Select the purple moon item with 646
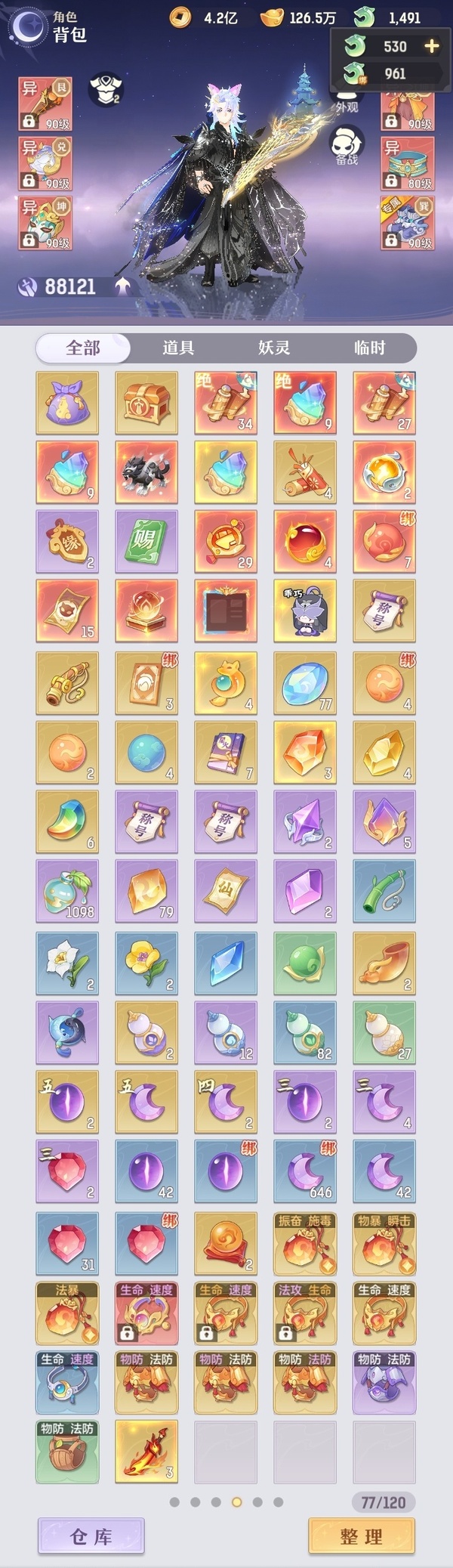Screen dimensions: 453x1568 305,1171
